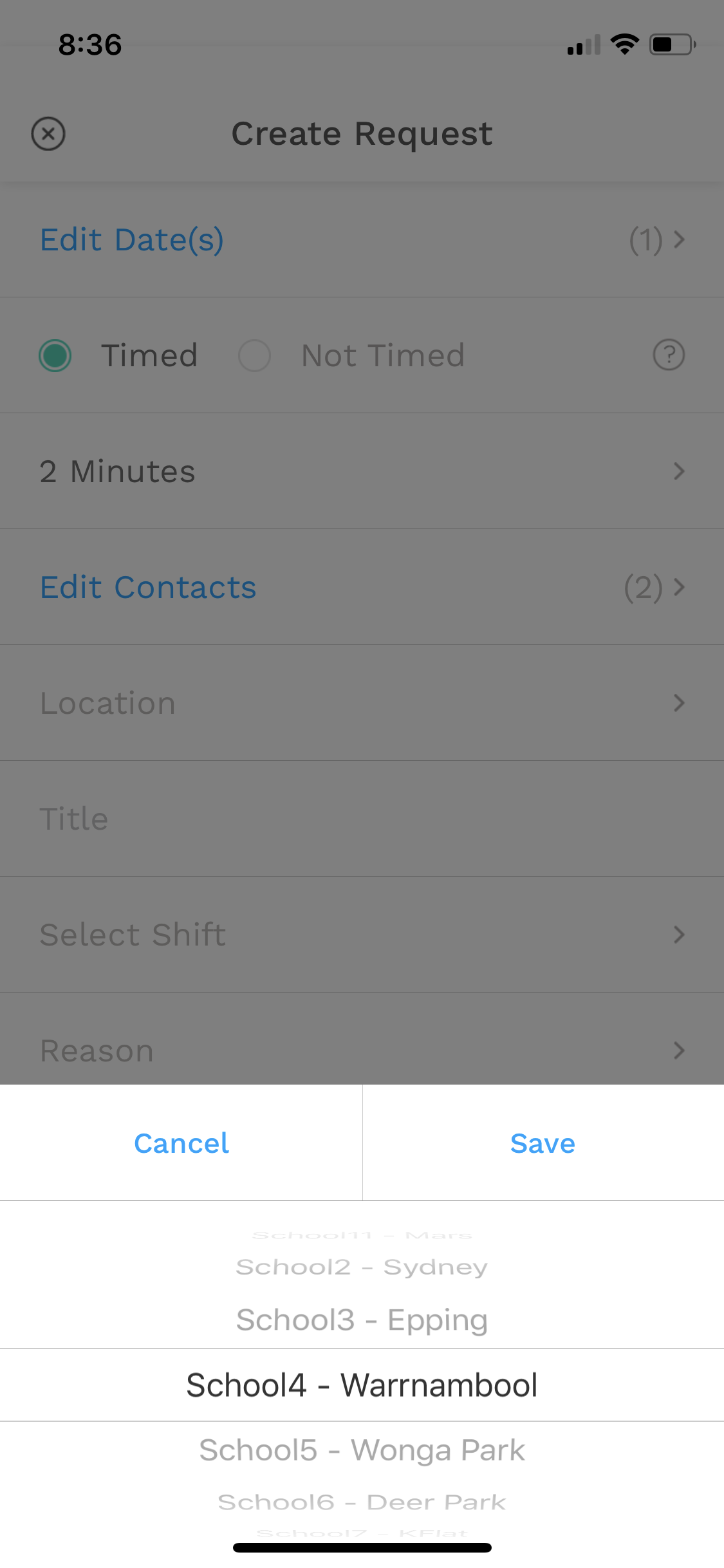Open Edit Date(s) row
This screenshot has width=724, height=1568.
tap(362, 239)
